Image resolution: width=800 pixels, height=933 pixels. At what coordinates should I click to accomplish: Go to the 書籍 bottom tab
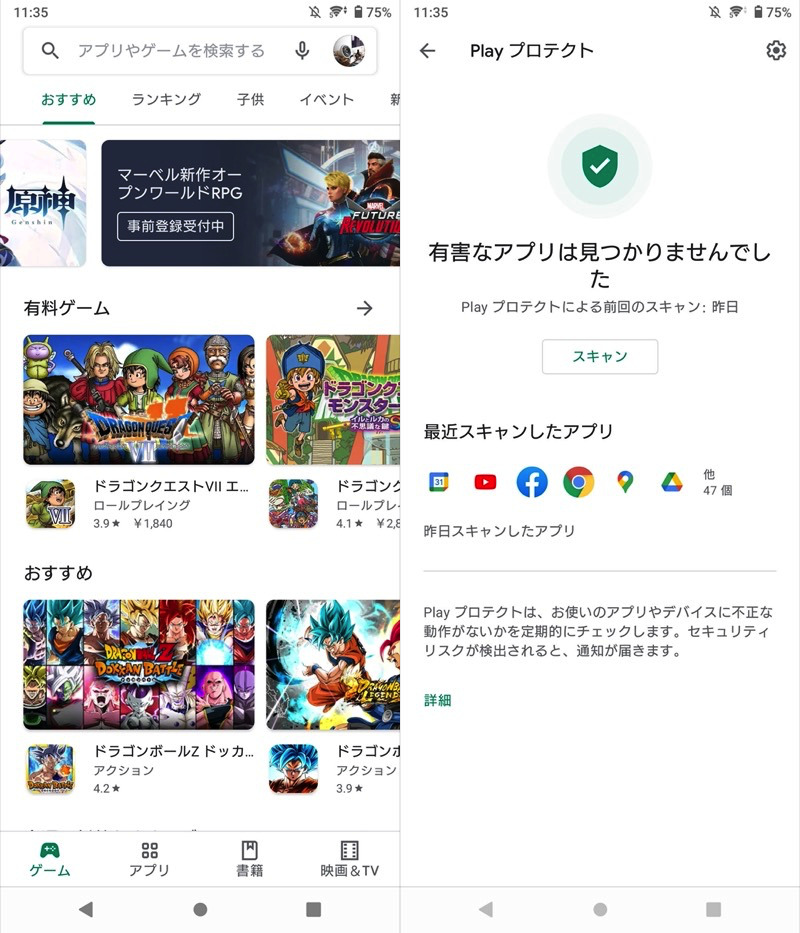(250, 859)
